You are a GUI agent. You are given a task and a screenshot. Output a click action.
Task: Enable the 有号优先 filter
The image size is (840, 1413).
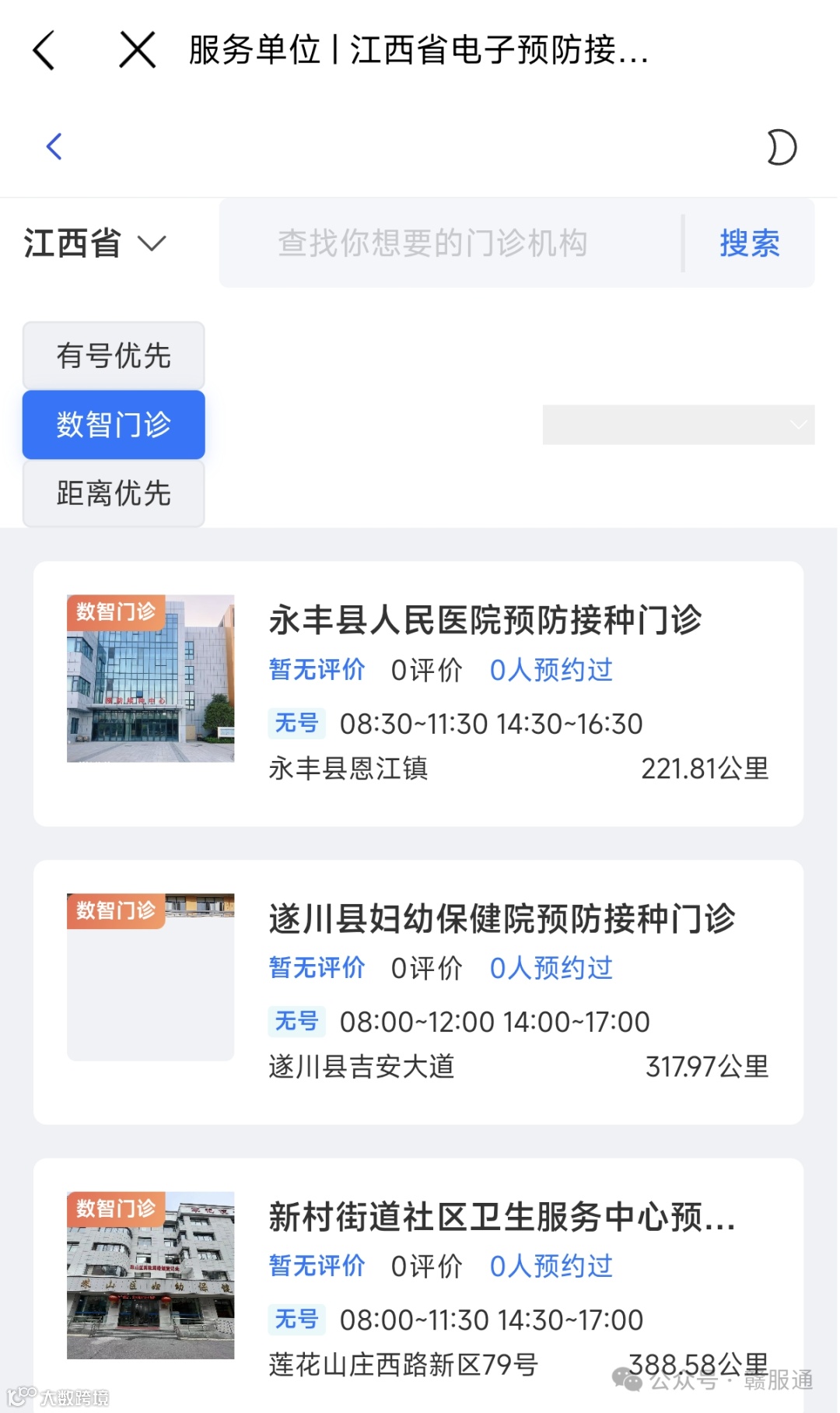point(113,356)
